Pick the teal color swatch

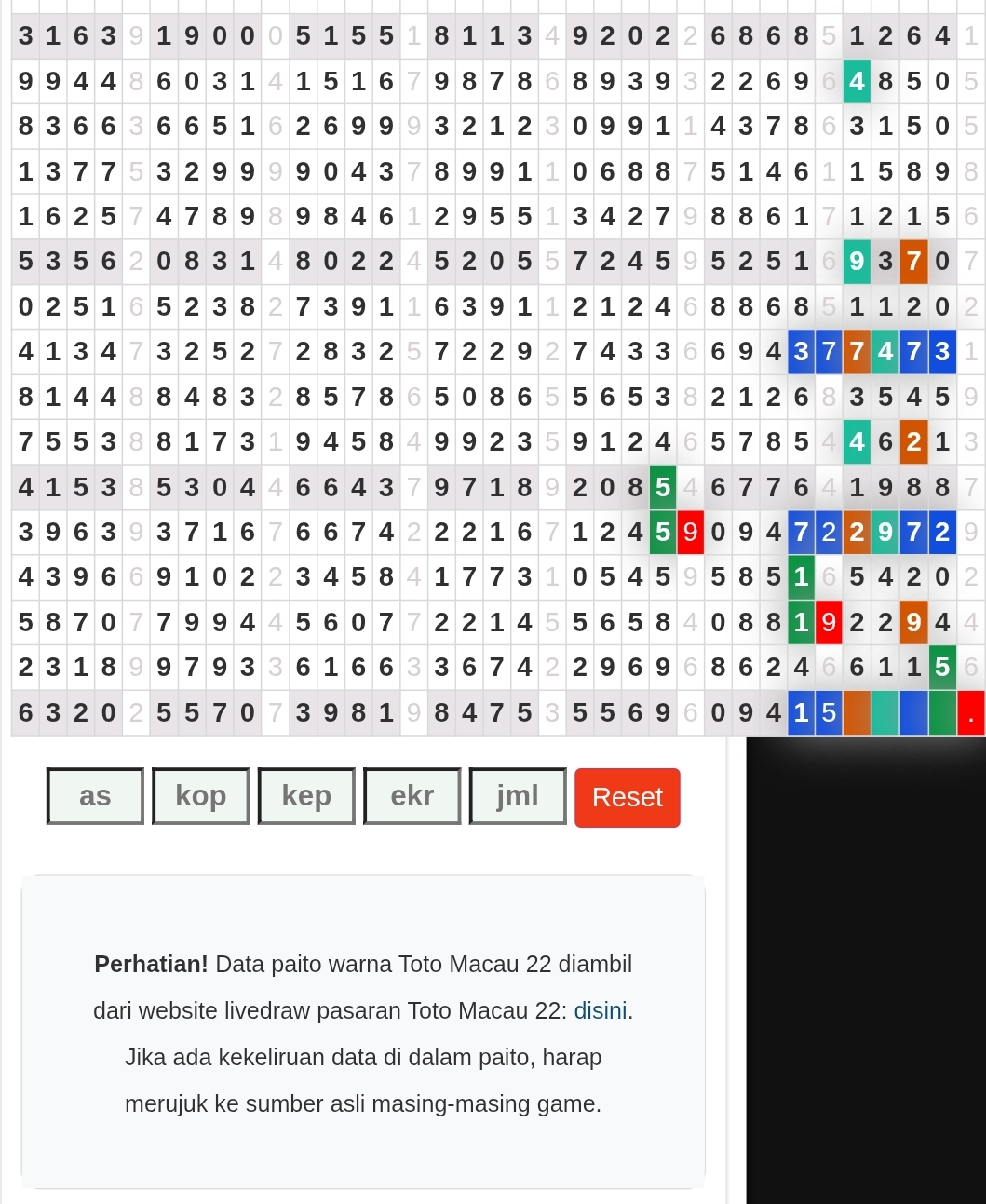click(885, 713)
